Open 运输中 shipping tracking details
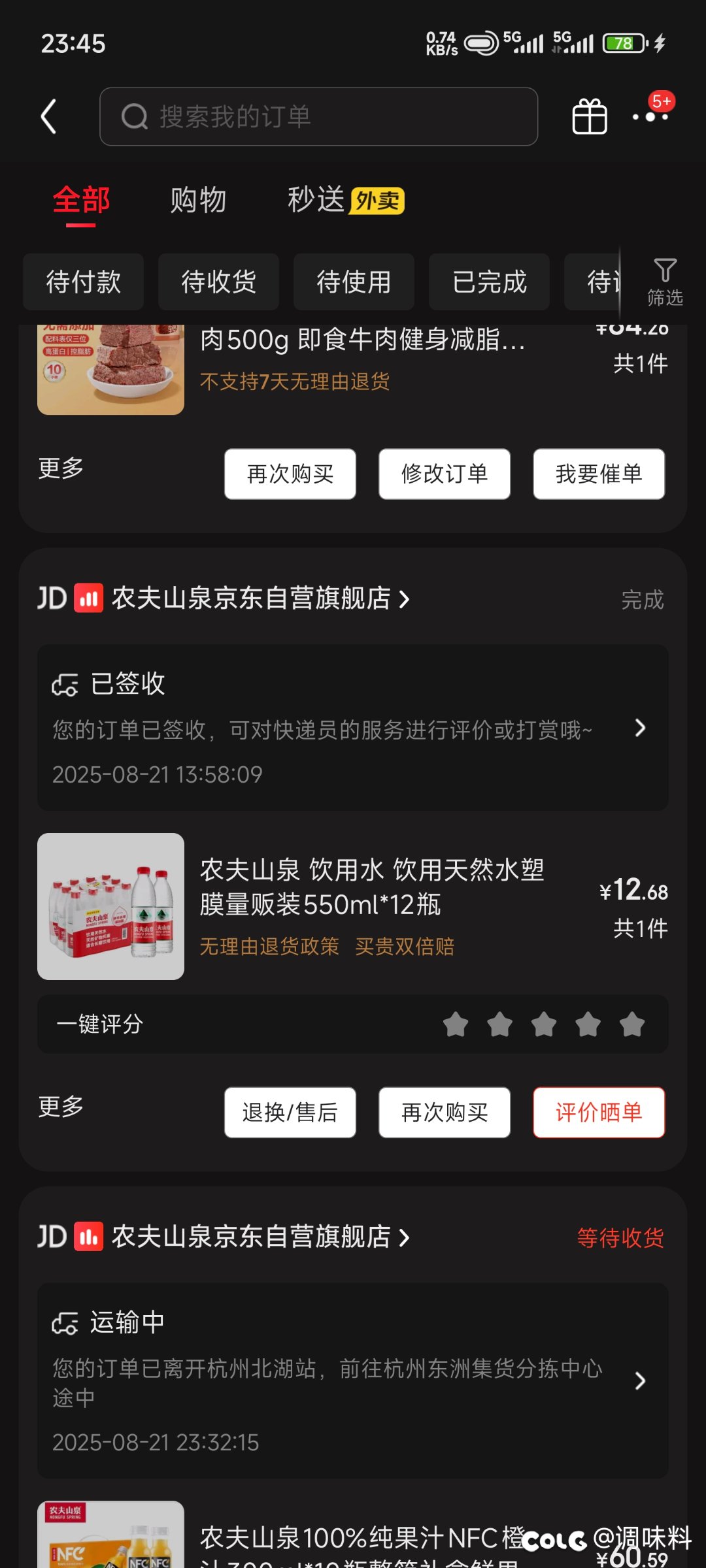 353,1380
